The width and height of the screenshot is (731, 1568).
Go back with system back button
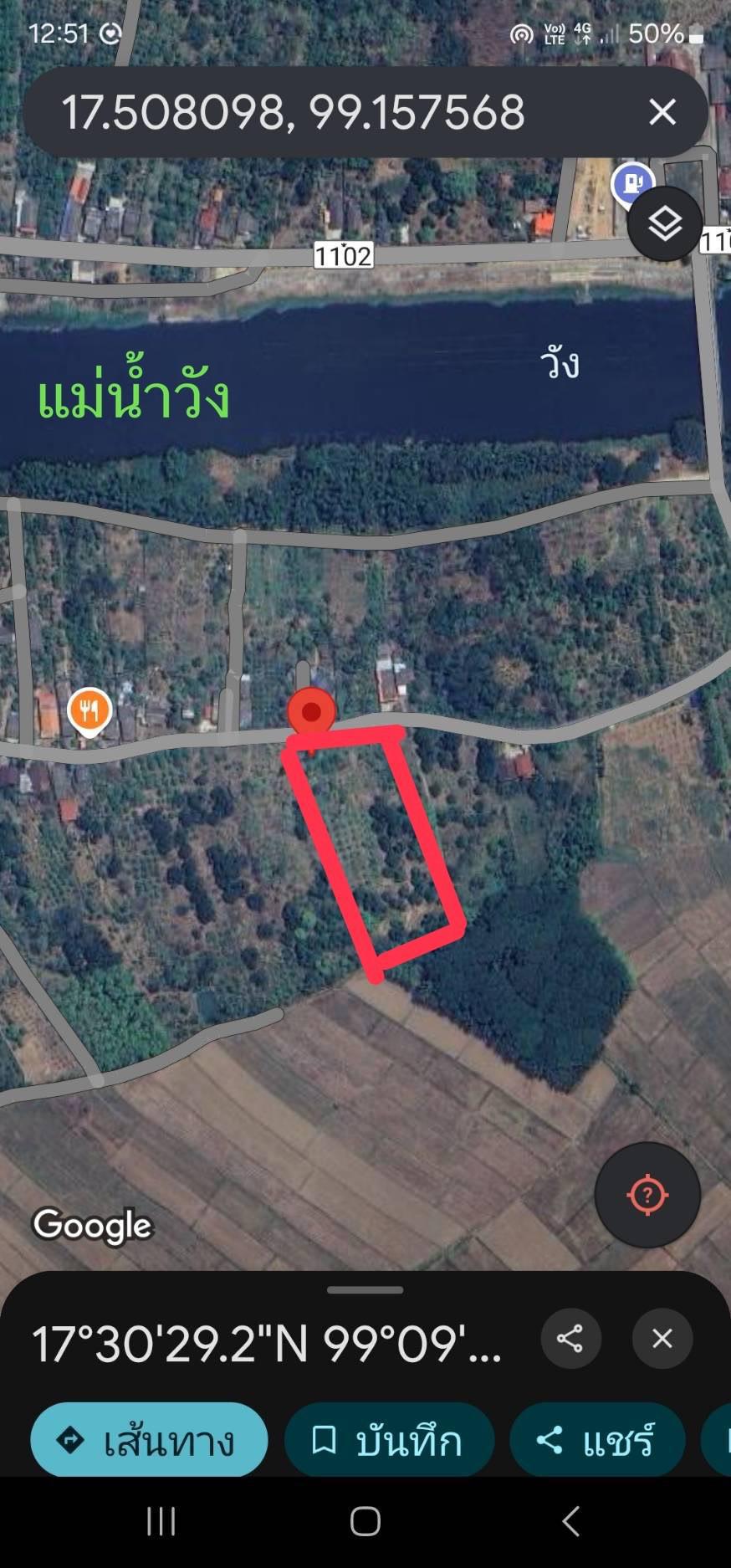click(x=571, y=1521)
